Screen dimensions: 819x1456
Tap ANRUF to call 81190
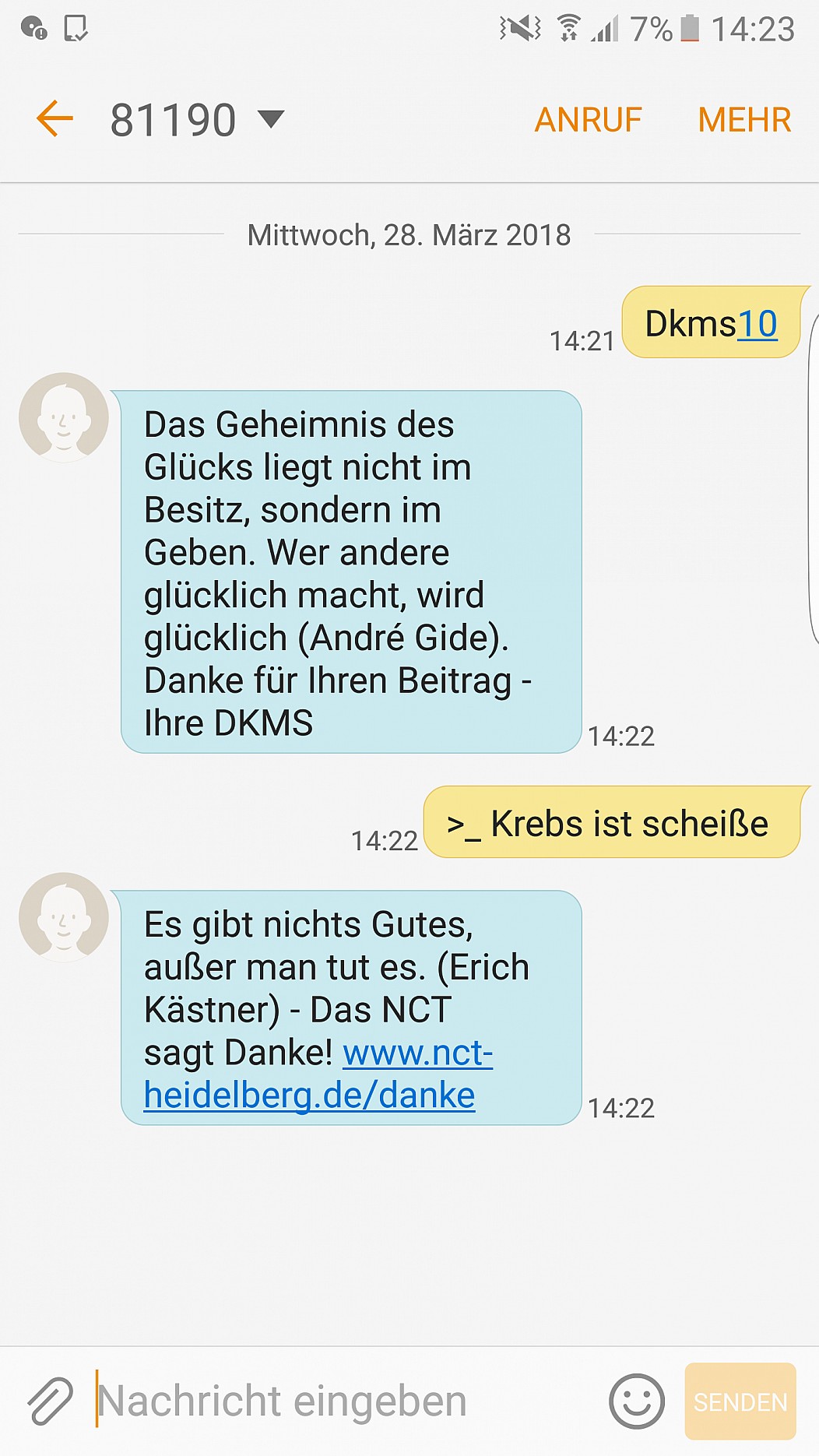[x=588, y=120]
